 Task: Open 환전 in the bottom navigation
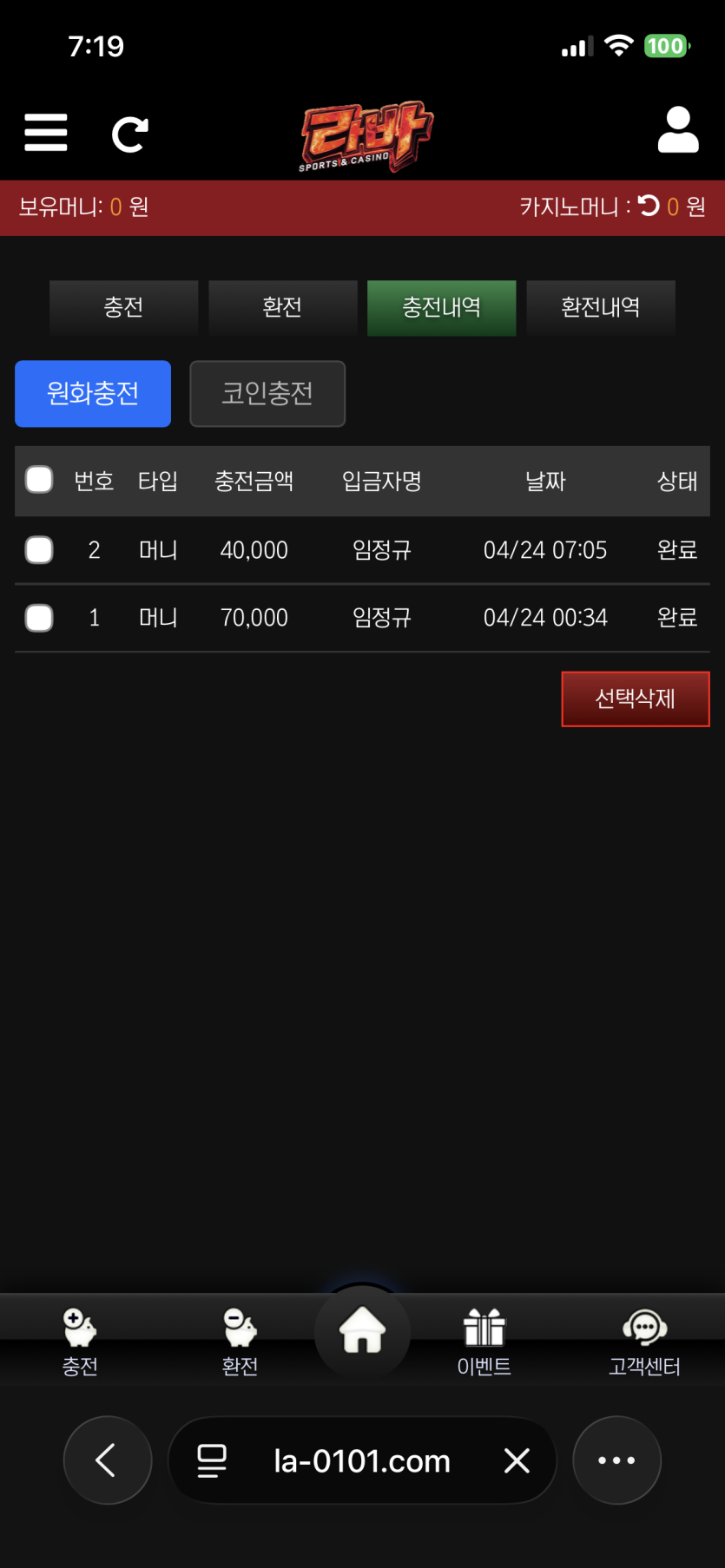[x=240, y=1342]
